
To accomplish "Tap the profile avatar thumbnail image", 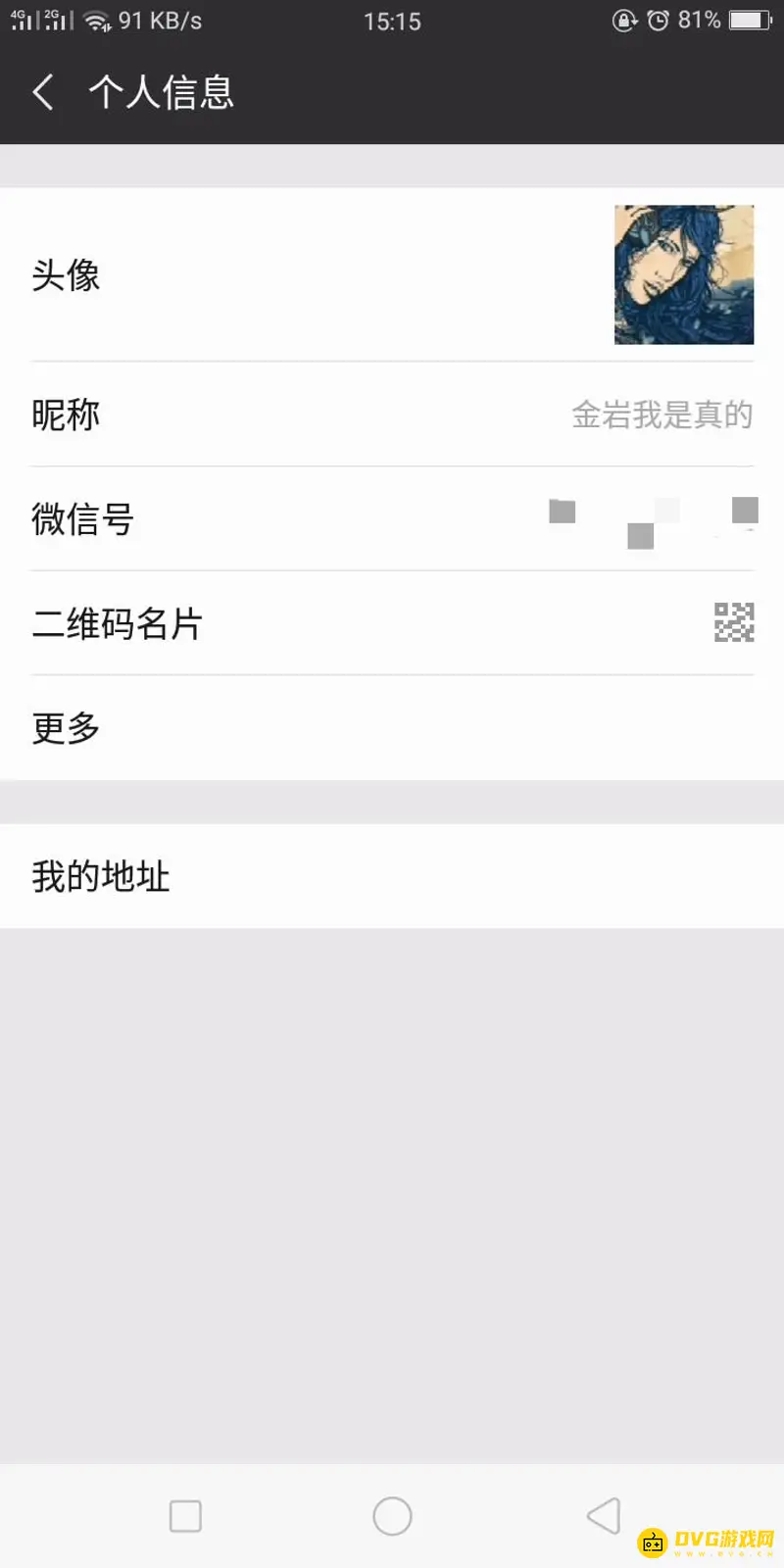I will tap(683, 274).
